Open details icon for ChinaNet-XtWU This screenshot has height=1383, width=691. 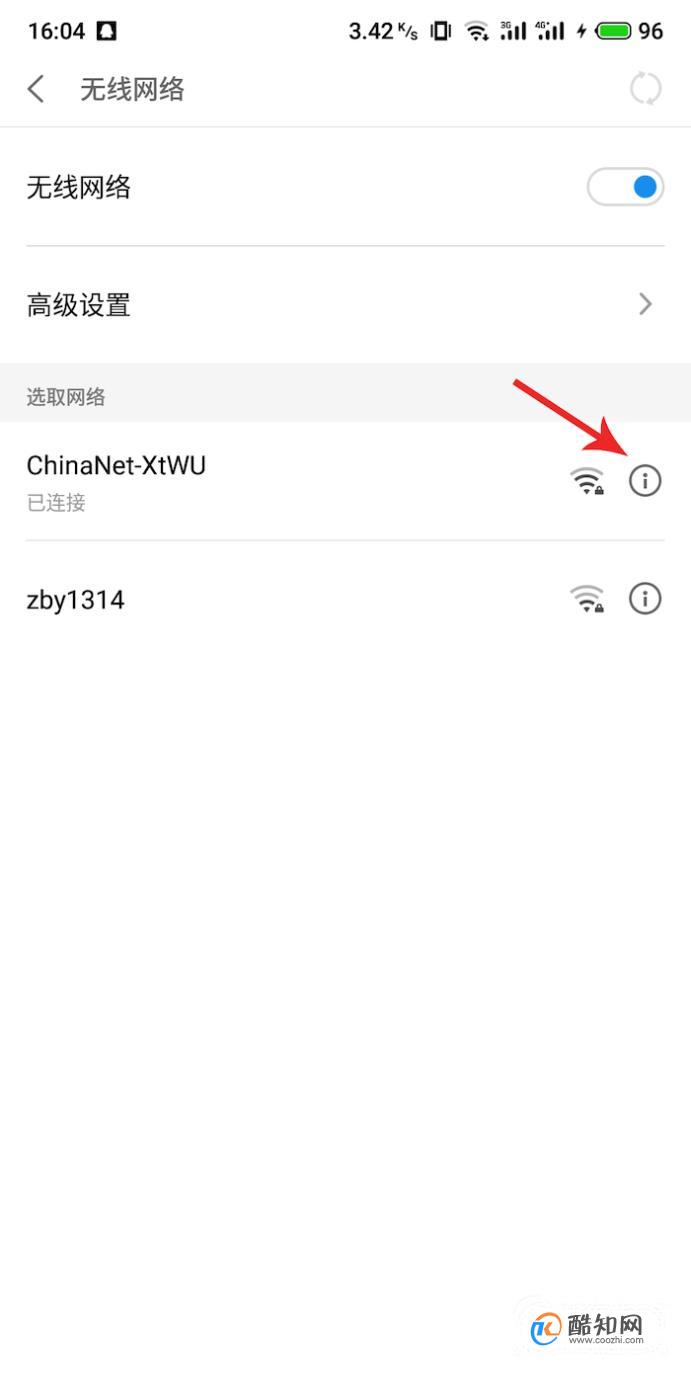click(645, 481)
